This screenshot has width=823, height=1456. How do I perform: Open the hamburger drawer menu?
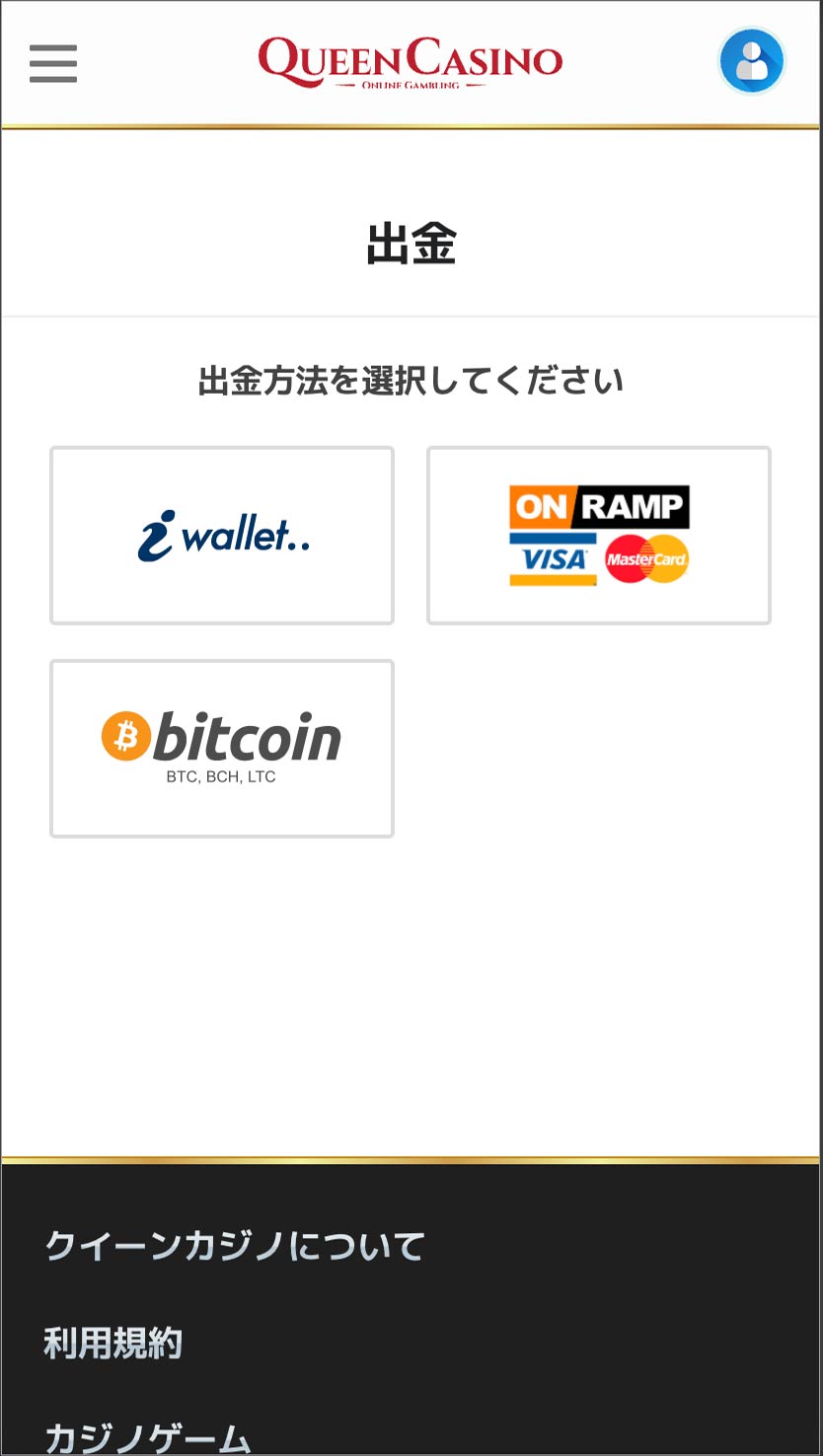53,63
